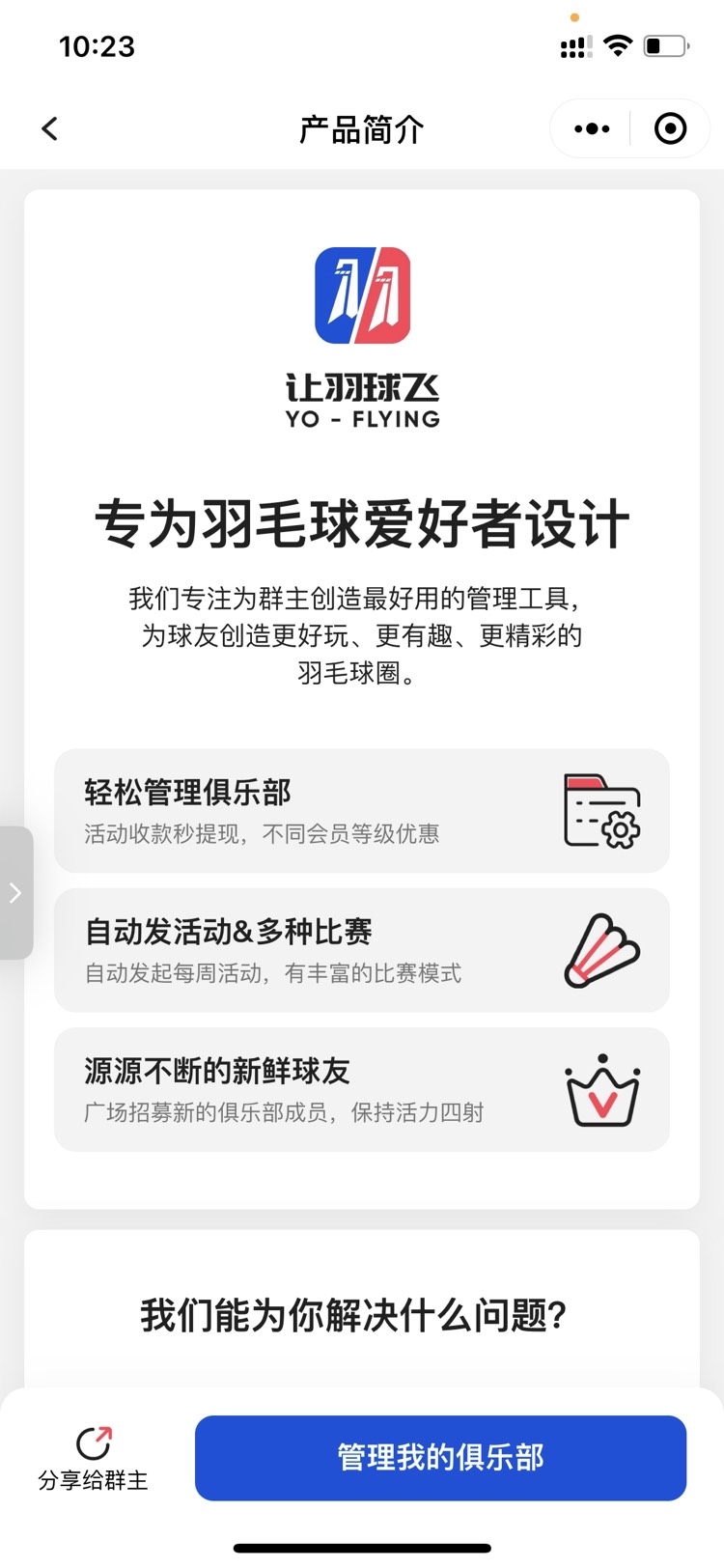Close the mini program via circle icon

[x=670, y=128]
